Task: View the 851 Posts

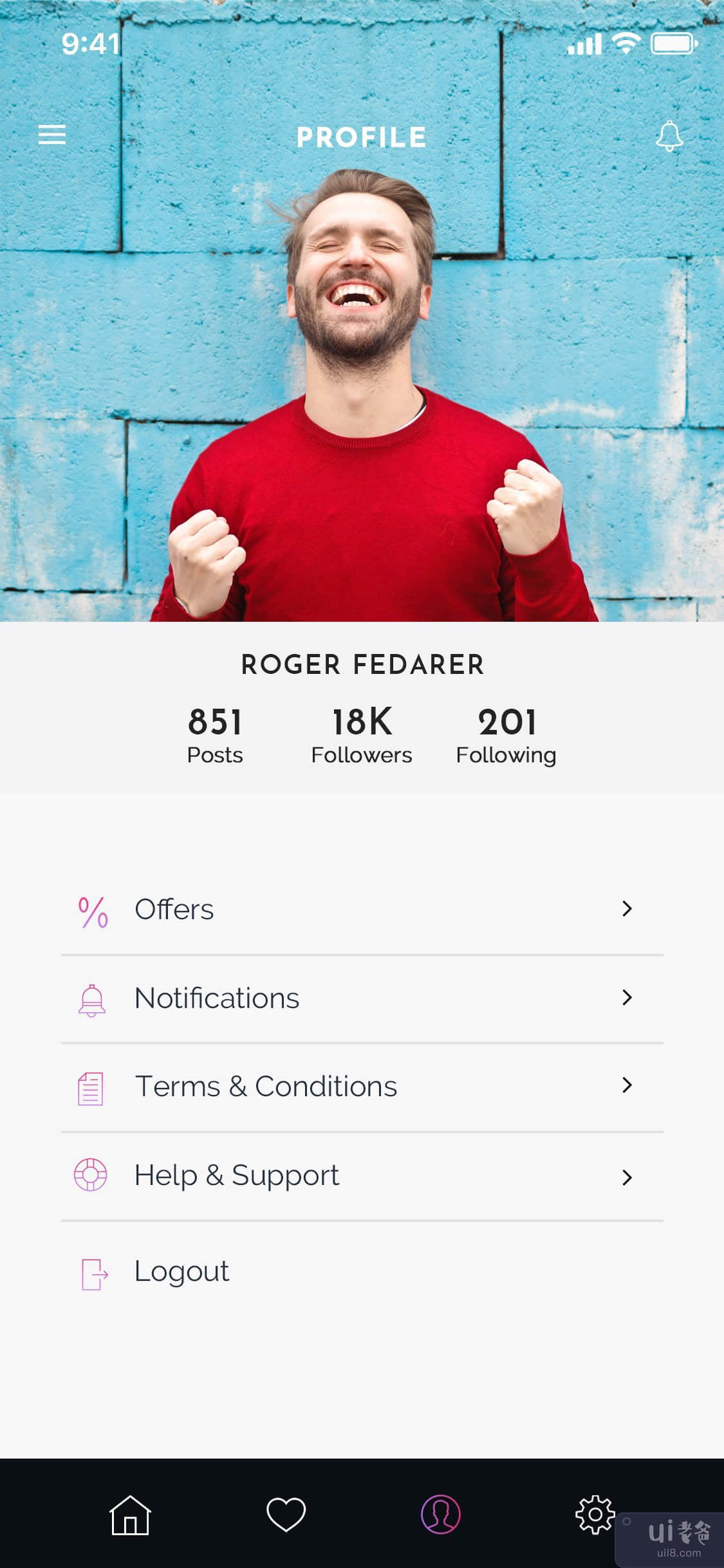Action: [x=215, y=735]
